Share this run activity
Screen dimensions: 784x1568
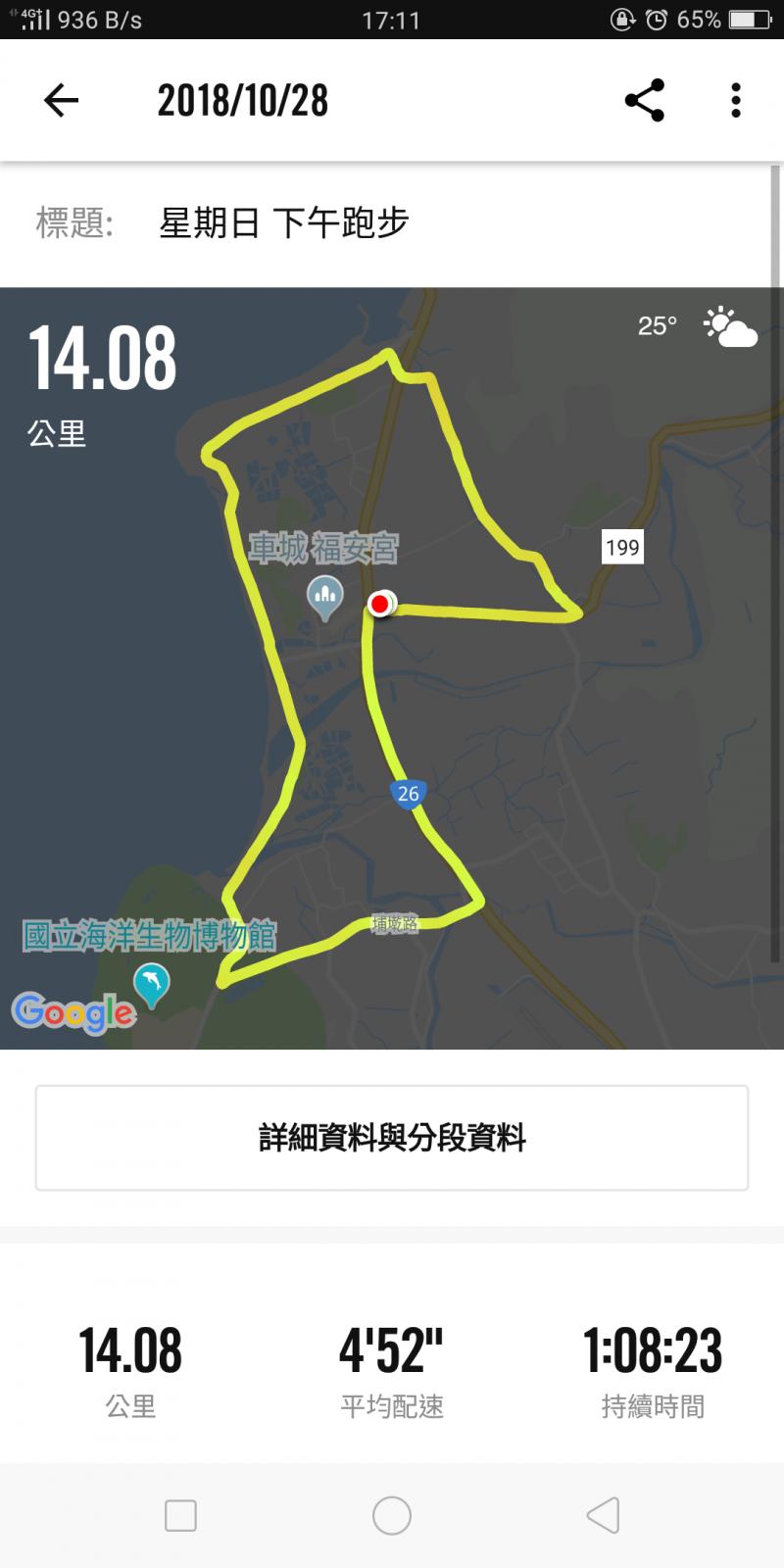(x=644, y=100)
